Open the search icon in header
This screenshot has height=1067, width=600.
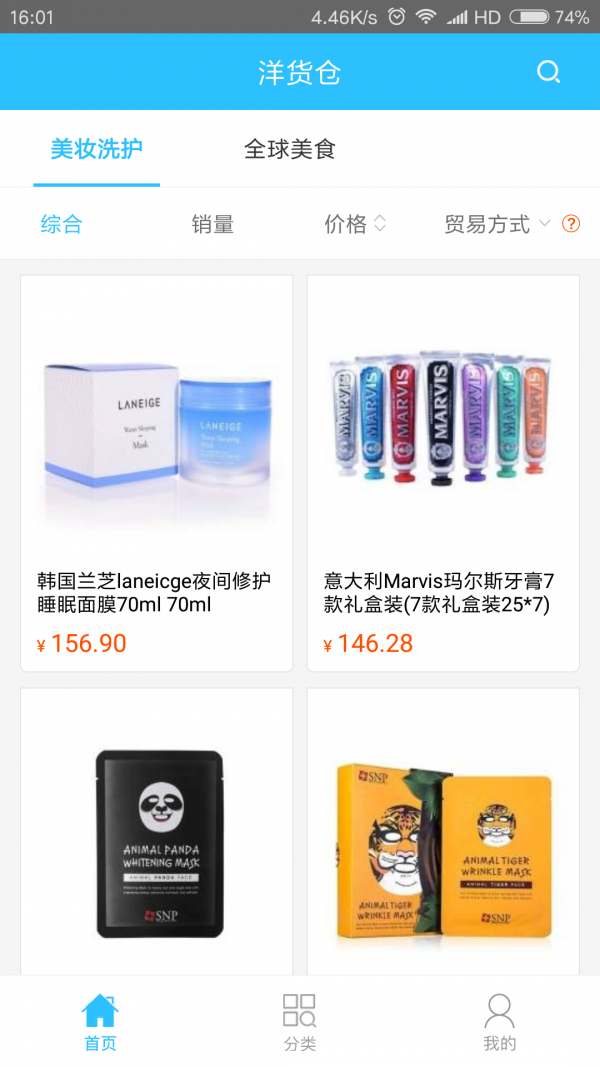tap(548, 72)
